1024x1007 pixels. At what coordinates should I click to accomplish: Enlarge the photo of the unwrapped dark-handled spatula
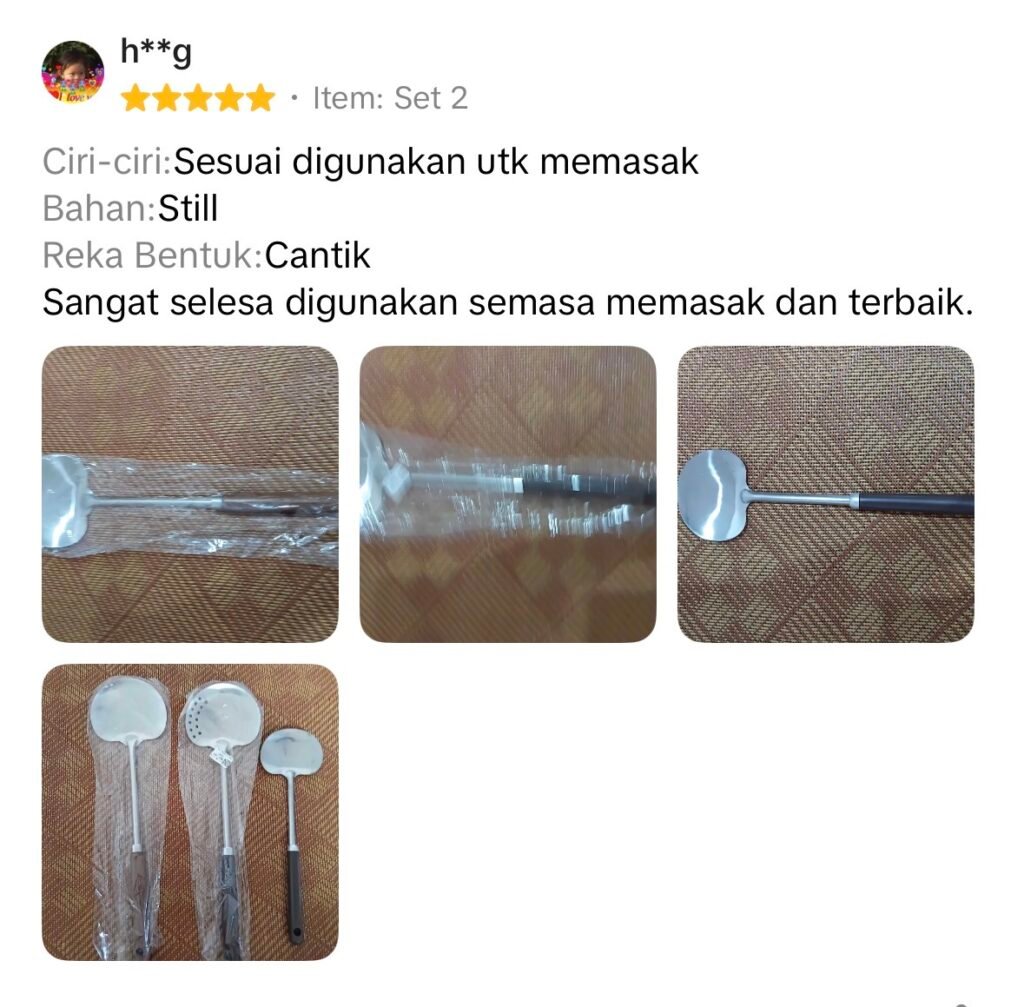[x=825, y=494]
